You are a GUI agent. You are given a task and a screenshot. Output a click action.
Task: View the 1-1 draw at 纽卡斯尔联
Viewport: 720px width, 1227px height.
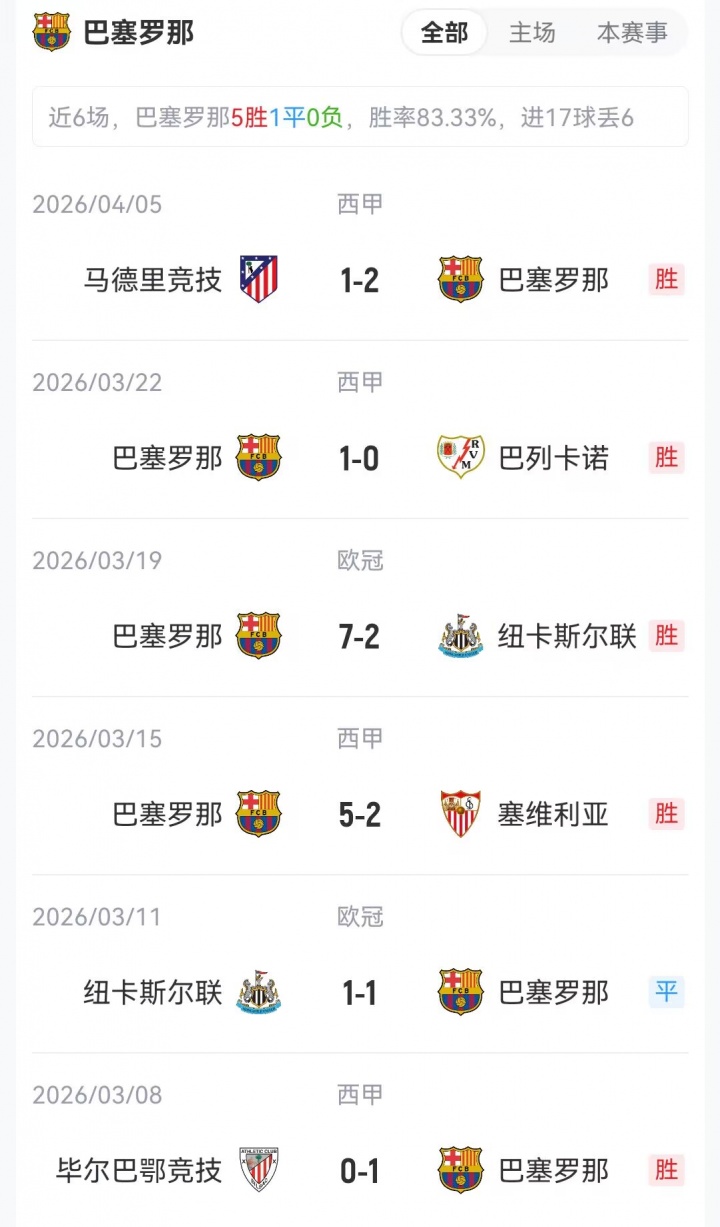click(x=360, y=992)
